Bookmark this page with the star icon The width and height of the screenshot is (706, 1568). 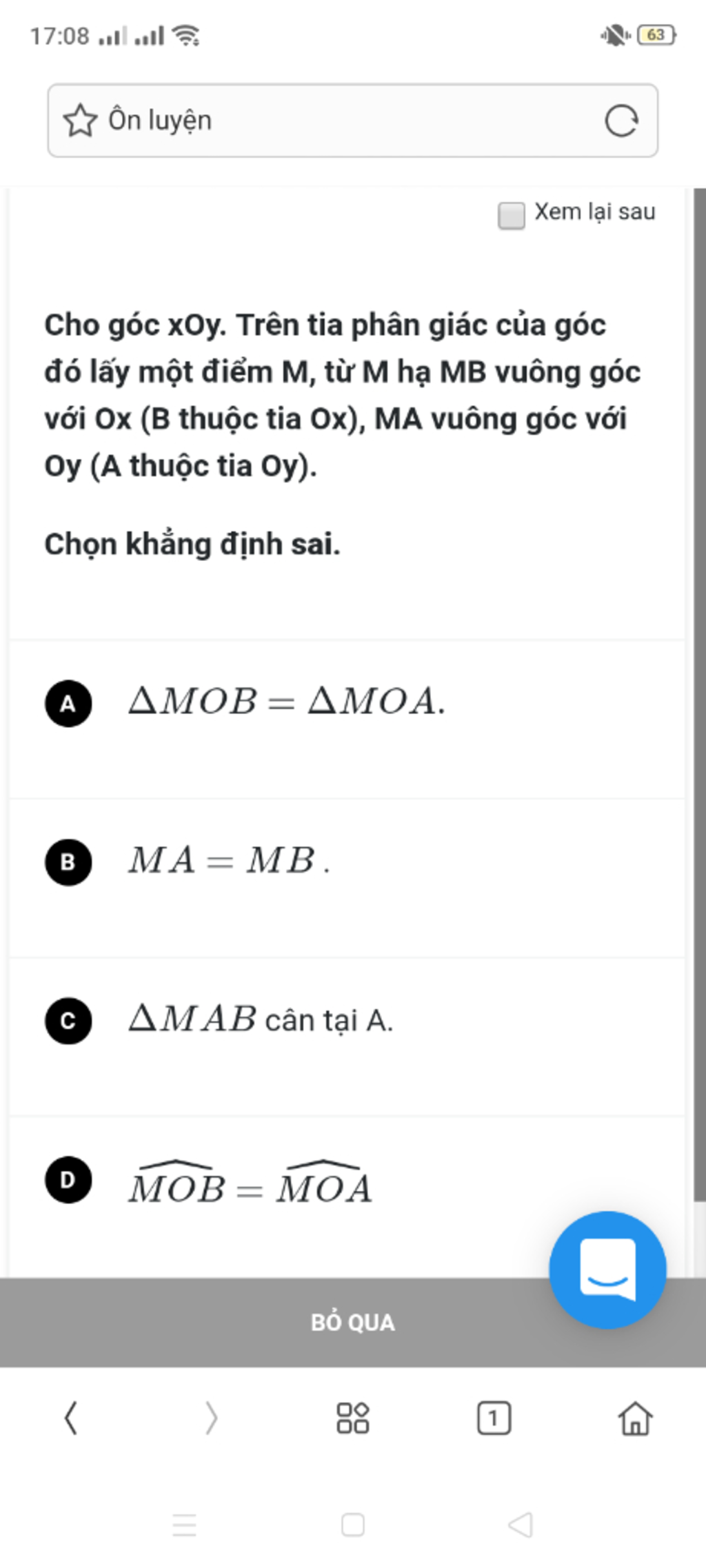tap(80, 121)
